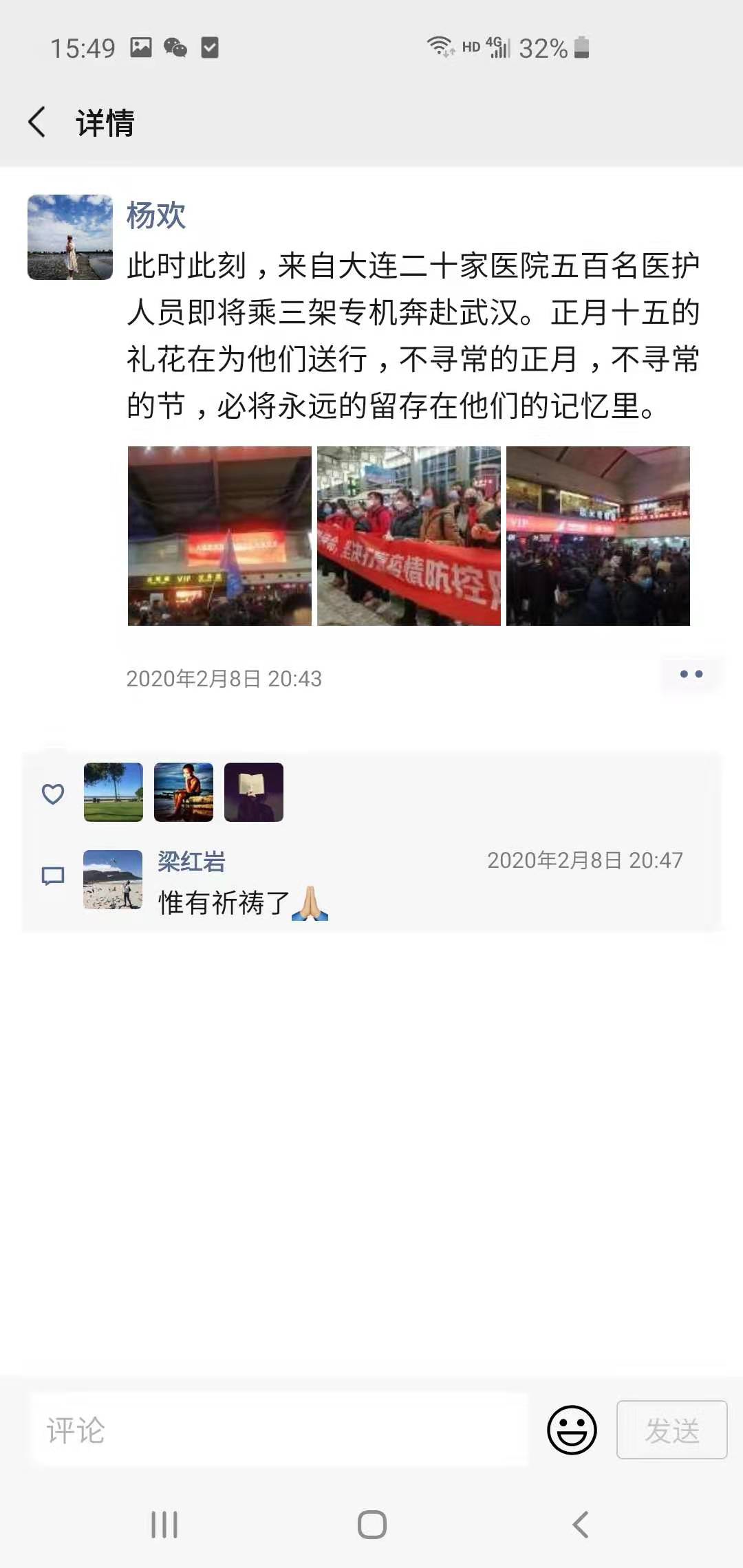
Task: Open the liker with the beach tree avatar
Action: point(114,792)
